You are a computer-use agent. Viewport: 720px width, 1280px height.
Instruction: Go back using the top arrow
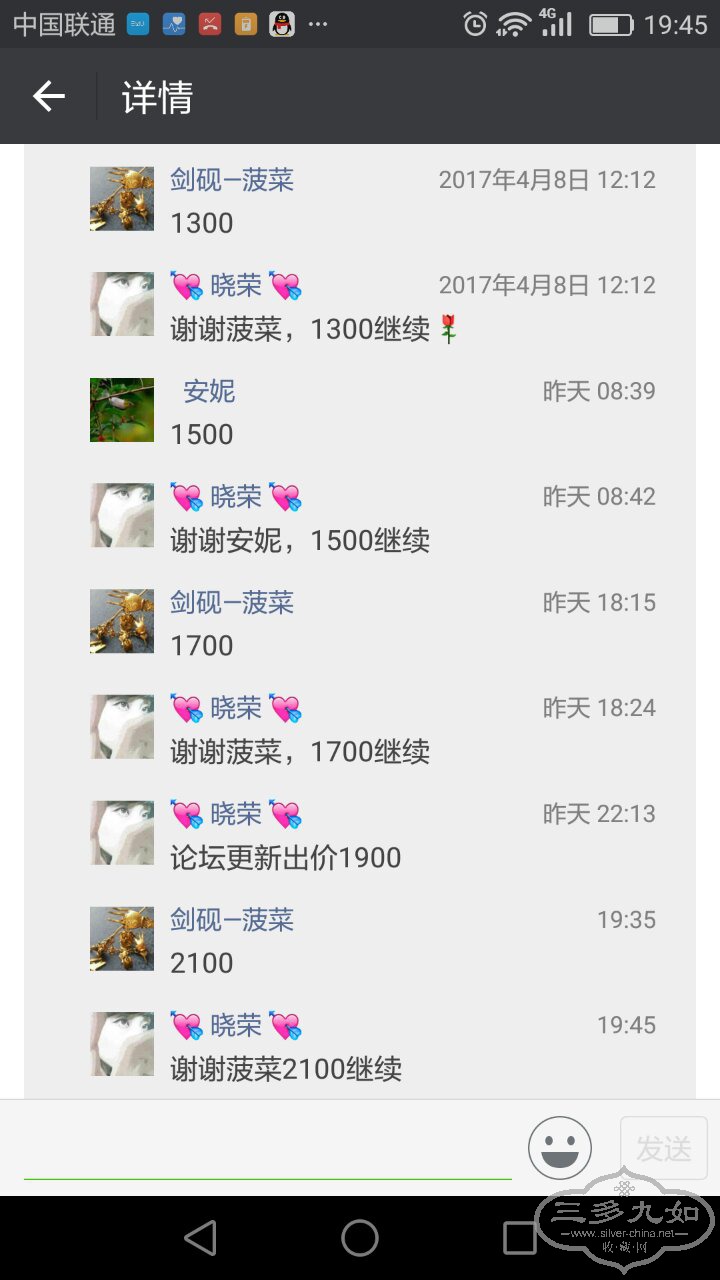point(48,96)
